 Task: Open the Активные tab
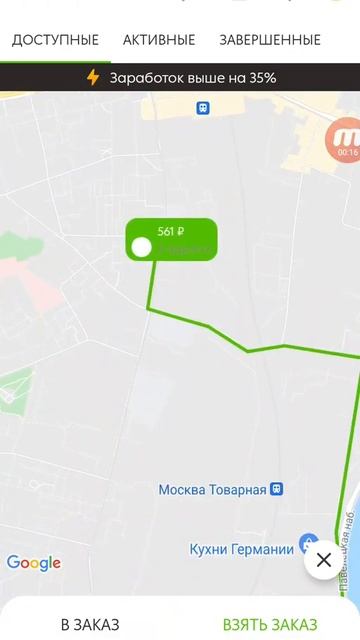[159, 40]
